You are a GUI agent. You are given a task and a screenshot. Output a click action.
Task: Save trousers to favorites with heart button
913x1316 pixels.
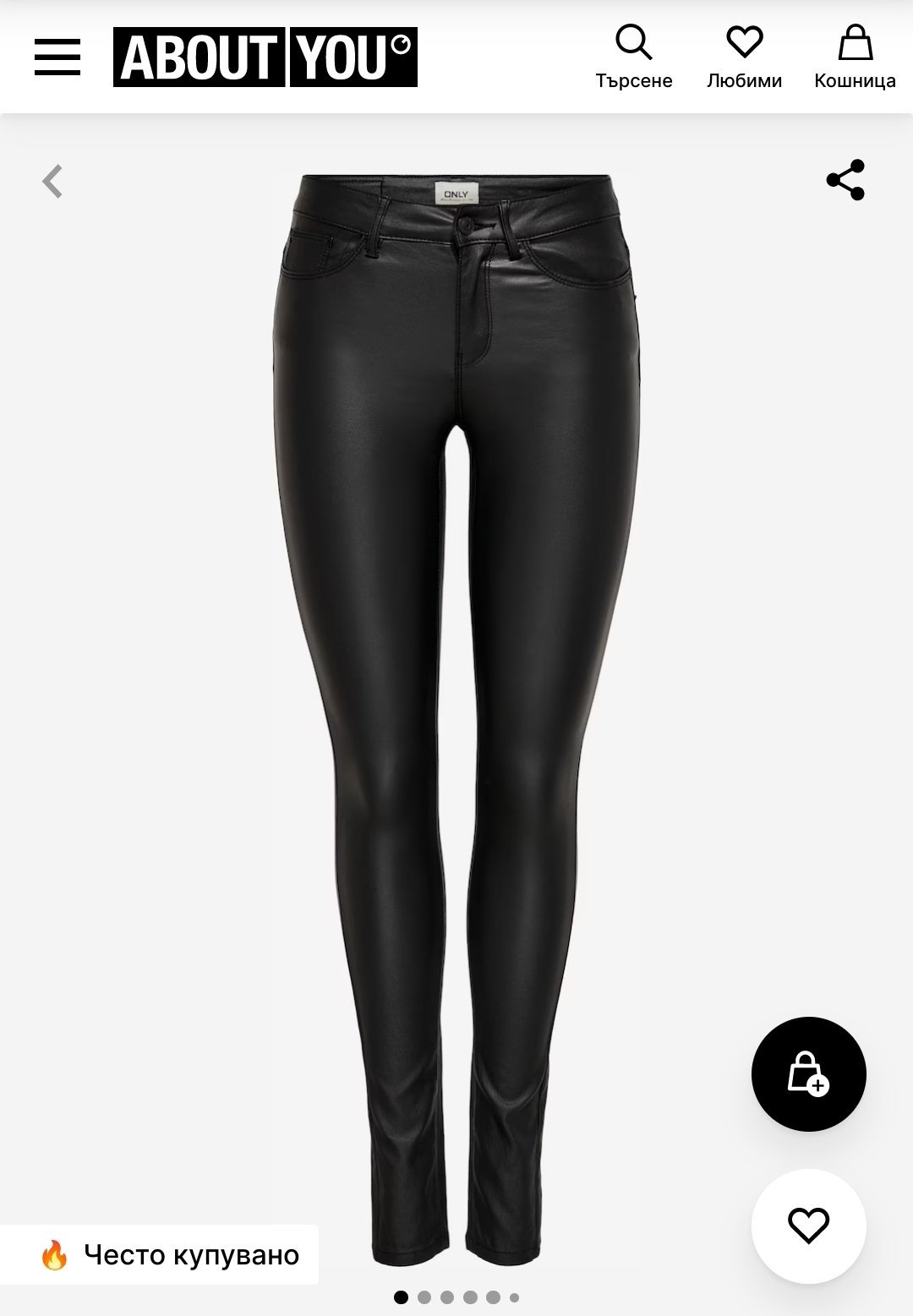[x=808, y=1226]
